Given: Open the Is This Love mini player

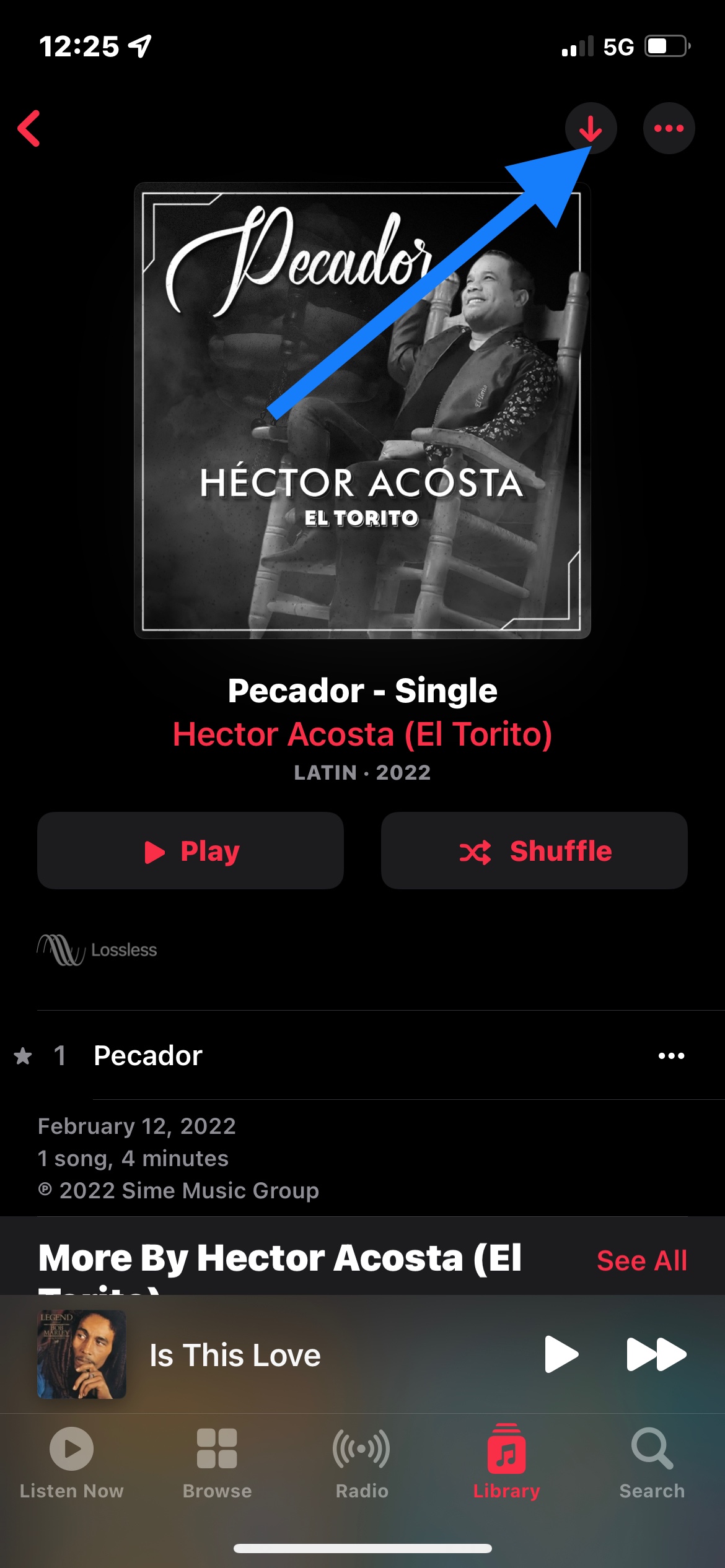Looking at the screenshot, I should pos(235,1355).
